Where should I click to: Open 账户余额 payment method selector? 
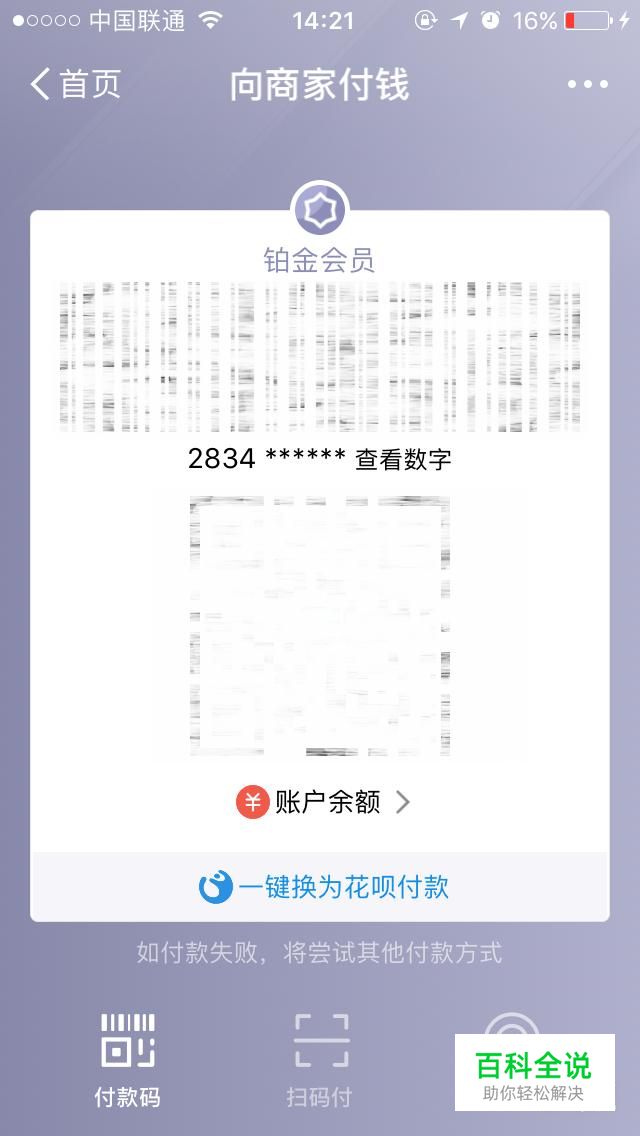click(x=323, y=802)
